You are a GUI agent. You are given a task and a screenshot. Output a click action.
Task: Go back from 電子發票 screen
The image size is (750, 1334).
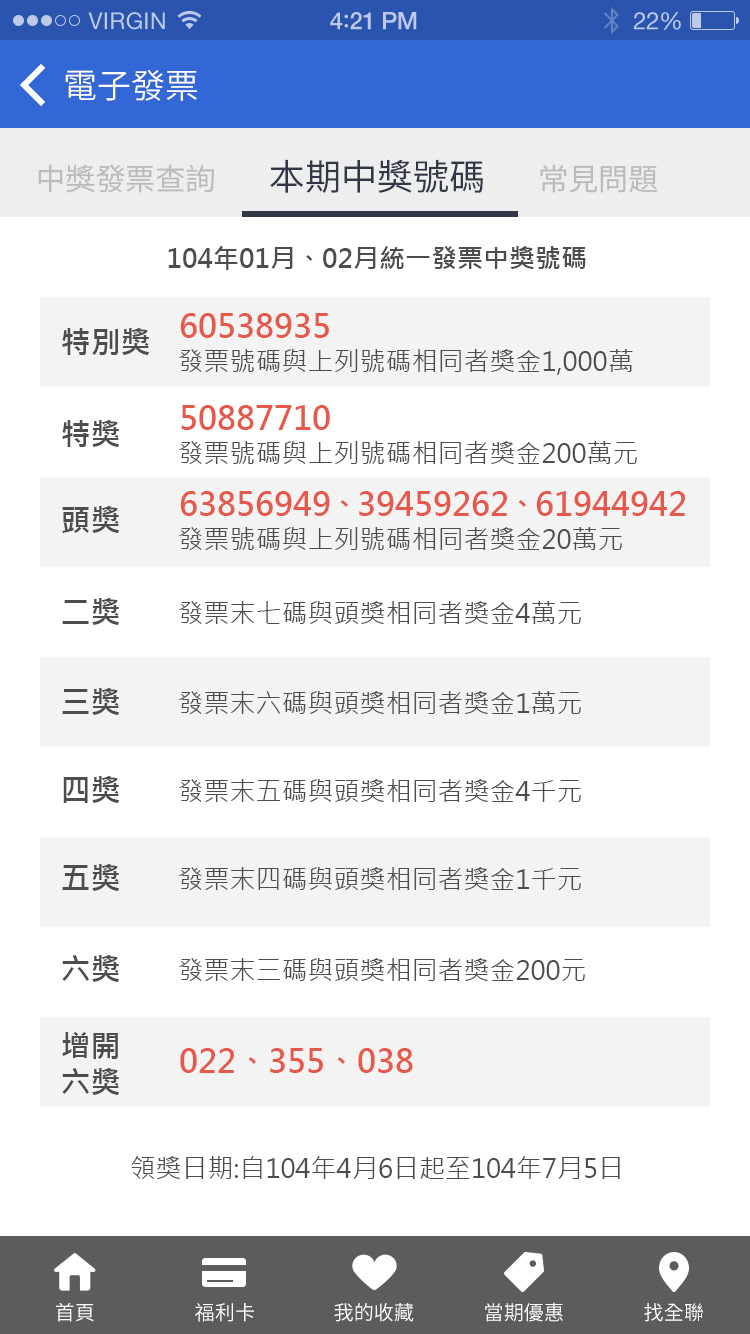tap(34, 85)
